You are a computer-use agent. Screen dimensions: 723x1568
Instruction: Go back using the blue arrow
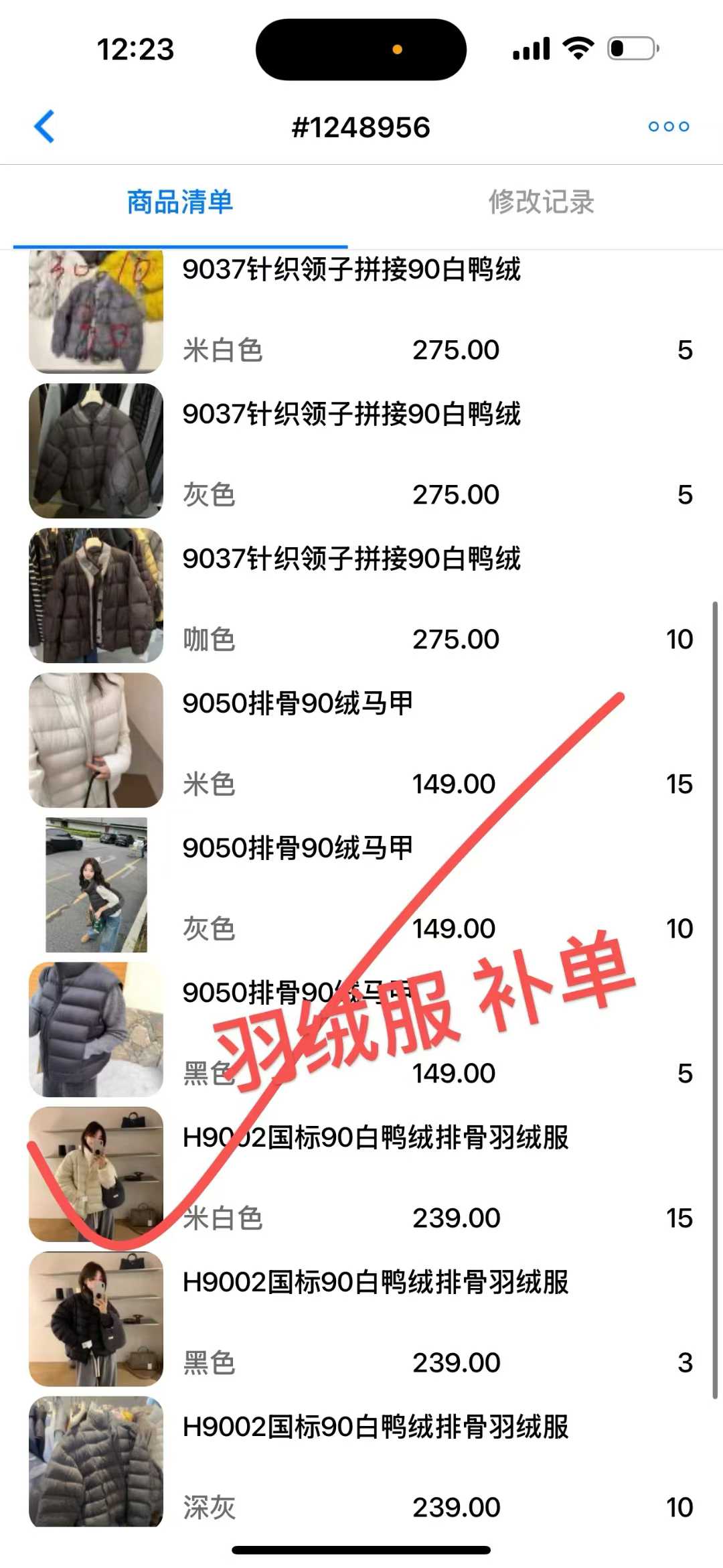(x=45, y=127)
